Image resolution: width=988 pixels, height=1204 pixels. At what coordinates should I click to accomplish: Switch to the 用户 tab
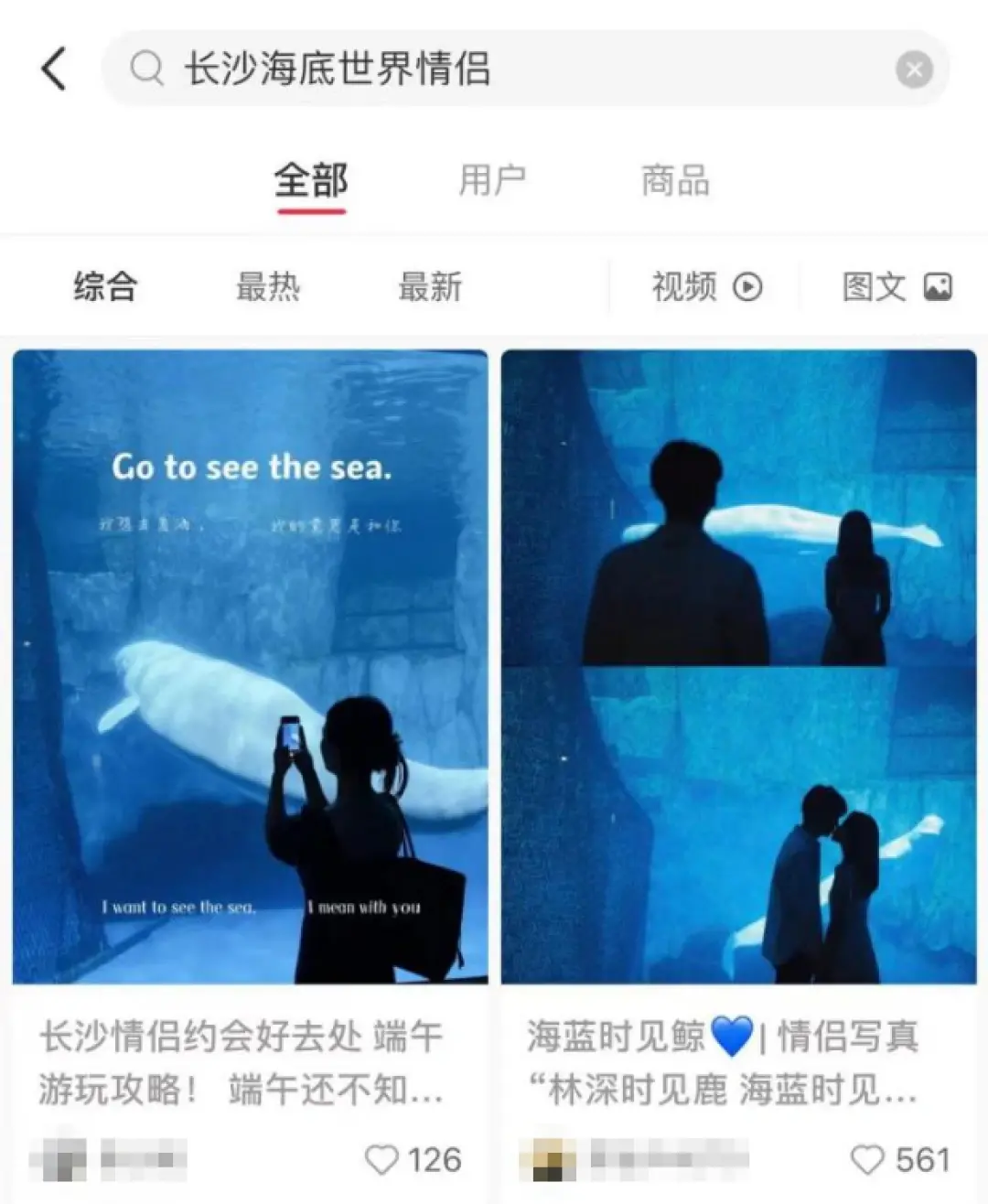coord(492,181)
